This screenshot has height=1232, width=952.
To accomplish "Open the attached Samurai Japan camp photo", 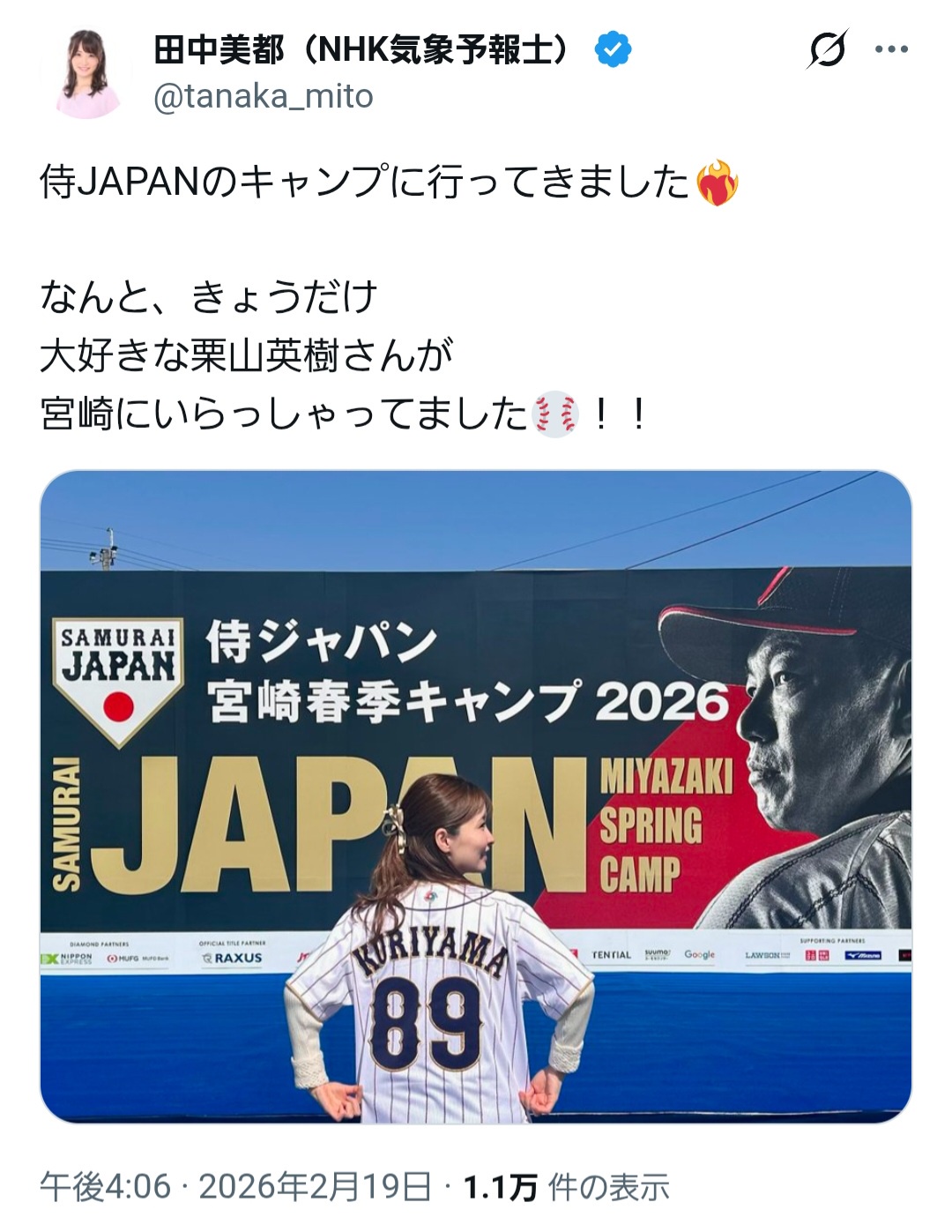I will pos(476,796).
